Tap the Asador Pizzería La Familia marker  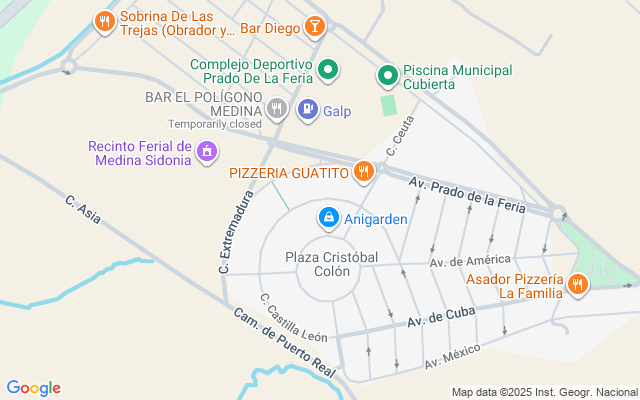577,285
